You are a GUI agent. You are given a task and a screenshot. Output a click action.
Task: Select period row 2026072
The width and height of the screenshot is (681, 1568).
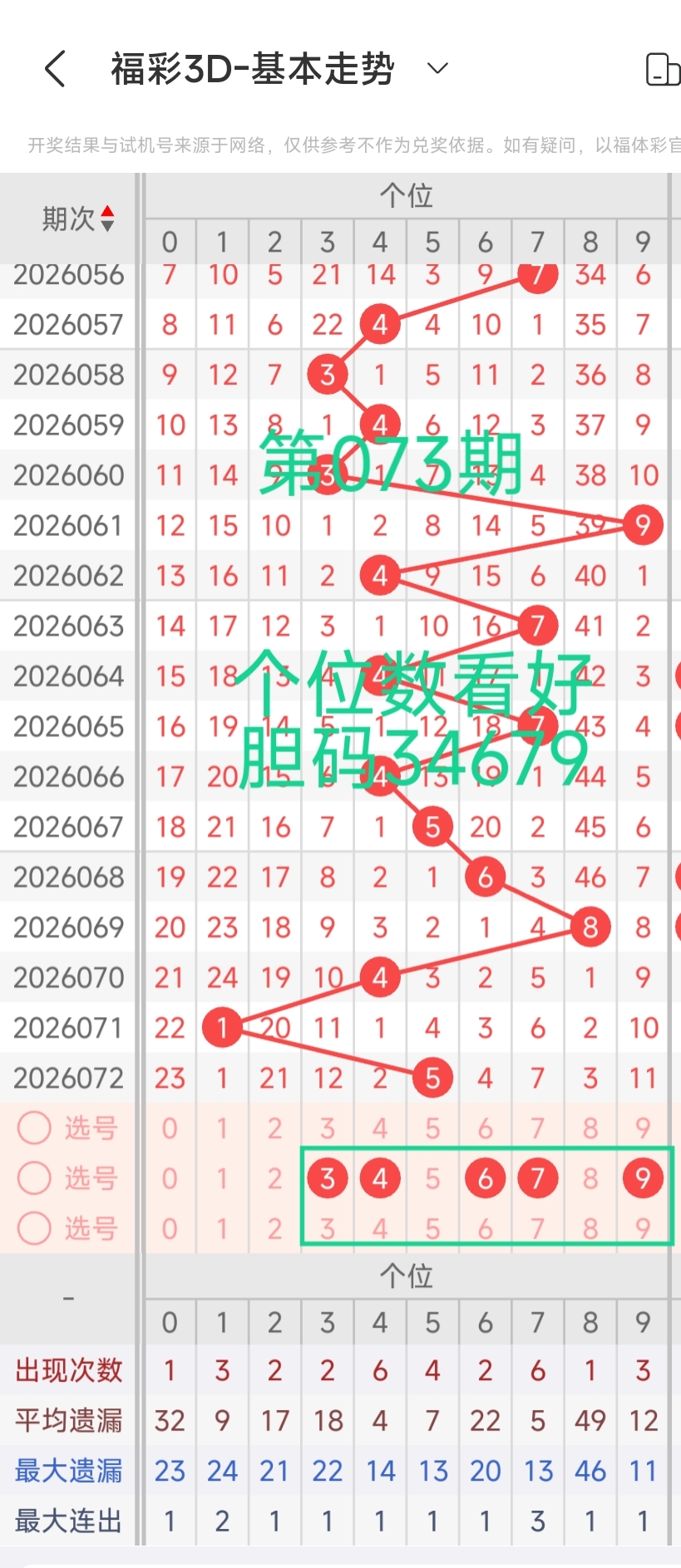(x=68, y=1077)
